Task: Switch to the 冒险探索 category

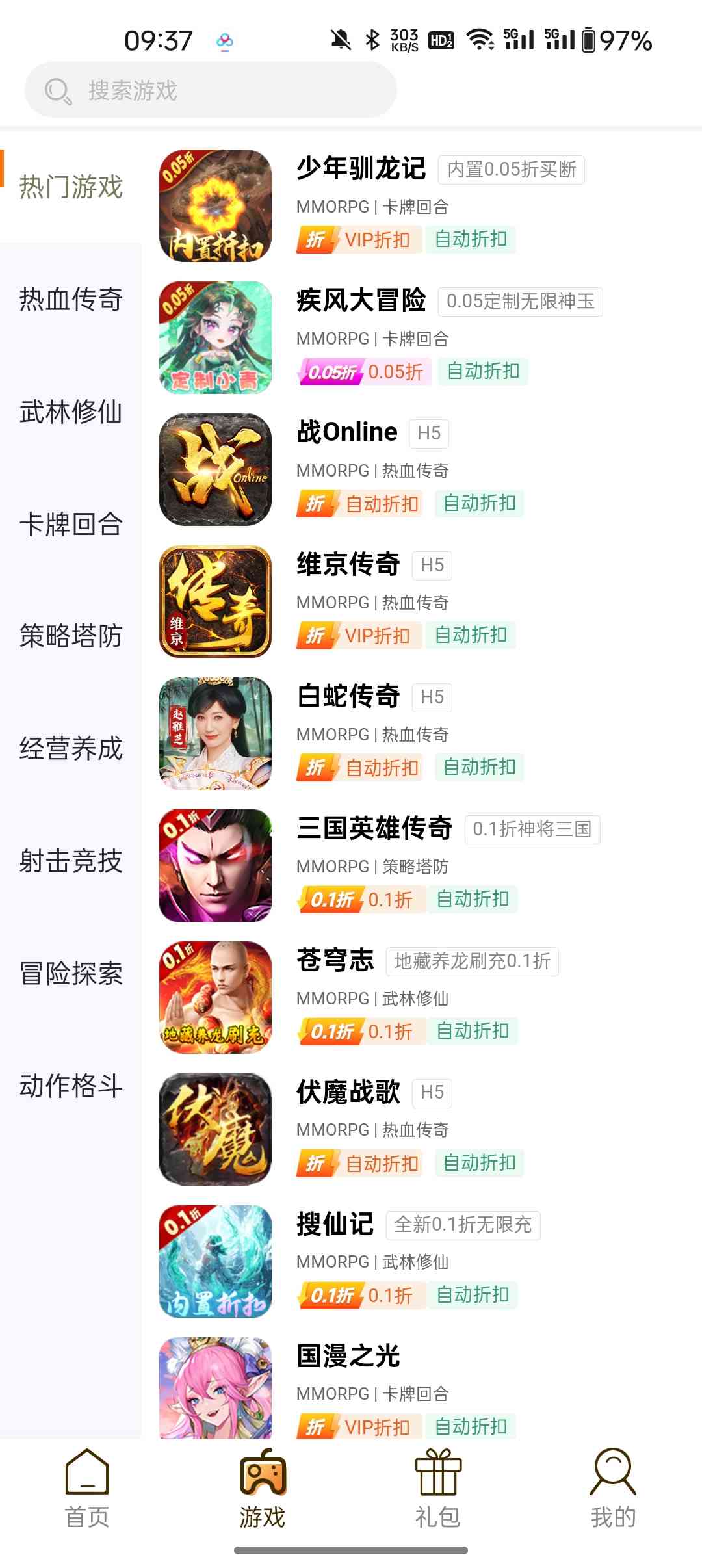Action: (71, 973)
